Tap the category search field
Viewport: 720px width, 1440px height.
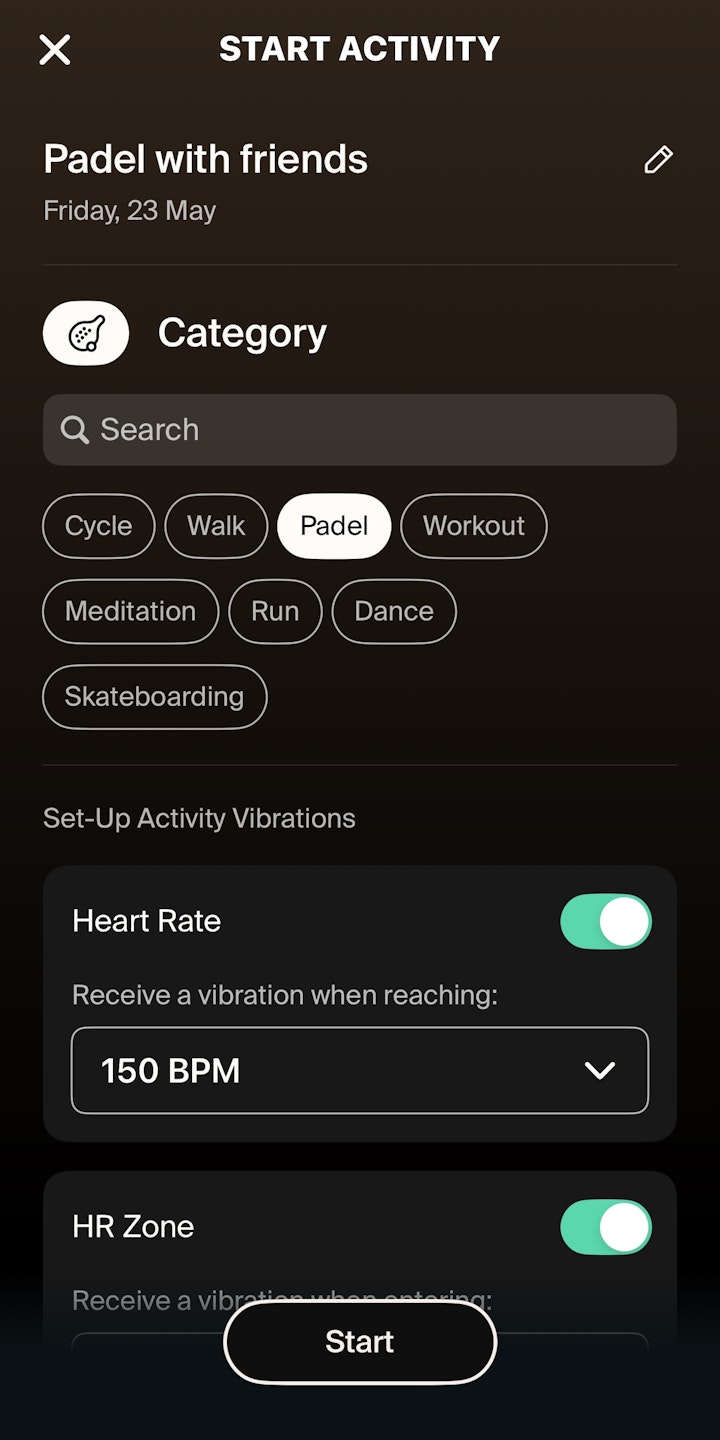pyautogui.click(x=360, y=430)
